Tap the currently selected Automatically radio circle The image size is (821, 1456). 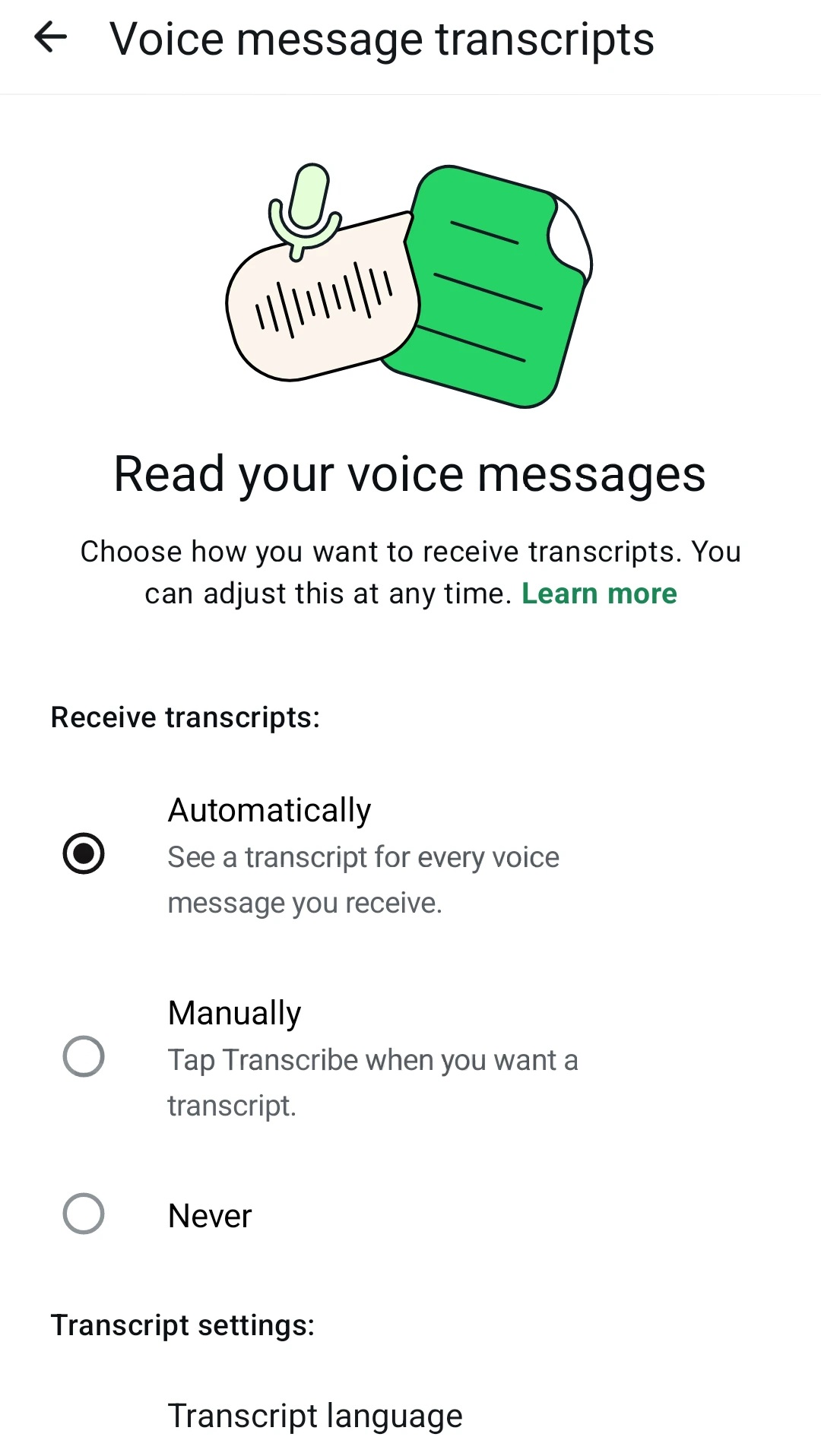tap(84, 853)
